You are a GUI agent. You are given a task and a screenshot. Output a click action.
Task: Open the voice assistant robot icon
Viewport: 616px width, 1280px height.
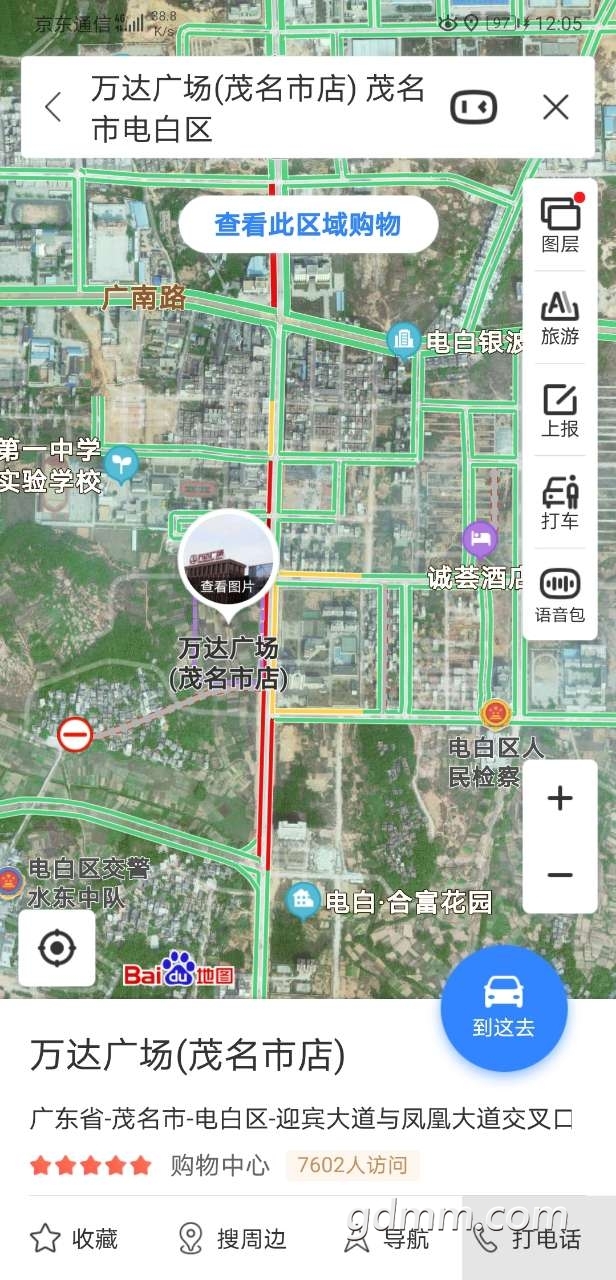point(474,107)
